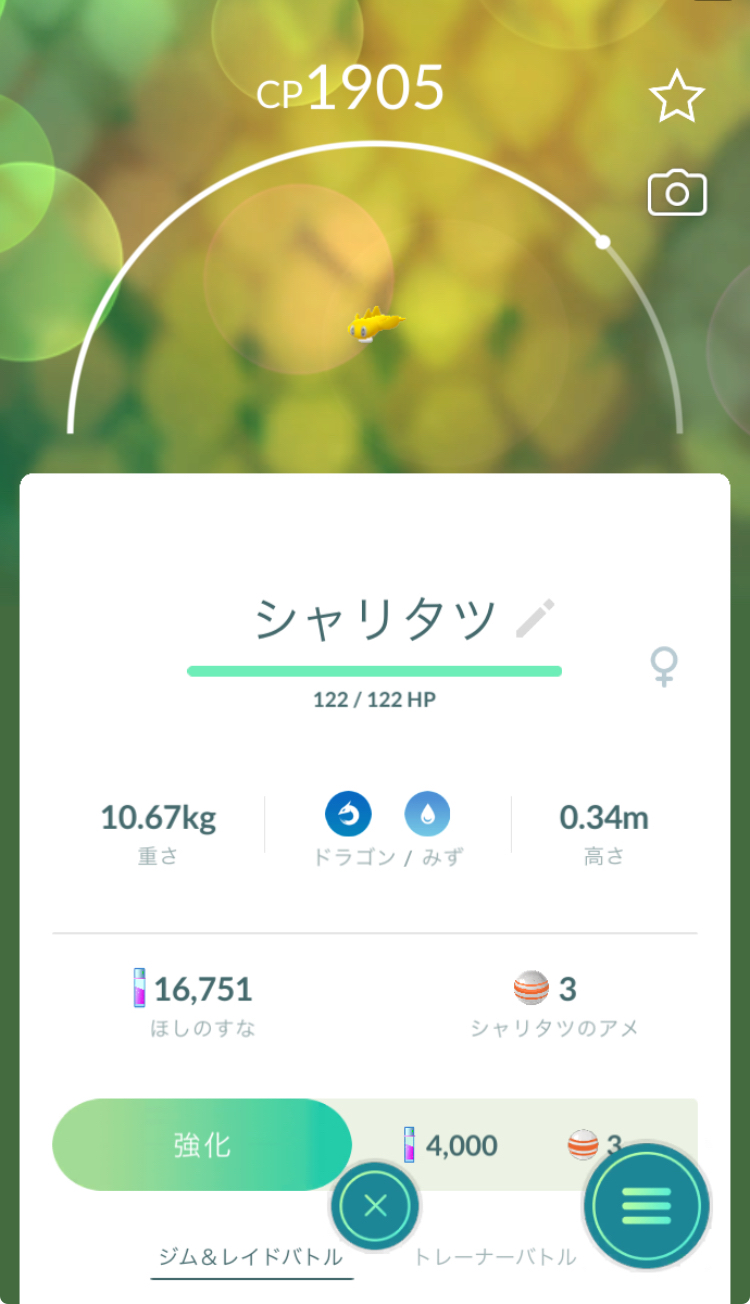Close the Pokémon details screen
This screenshot has height=1304, width=750.
click(375, 1206)
